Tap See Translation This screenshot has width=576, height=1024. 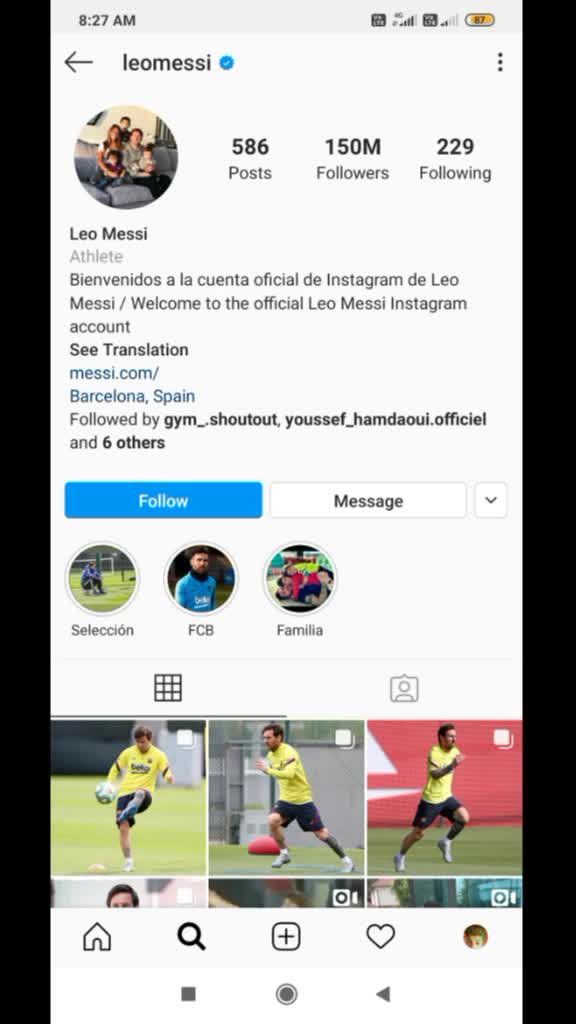click(129, 350)
